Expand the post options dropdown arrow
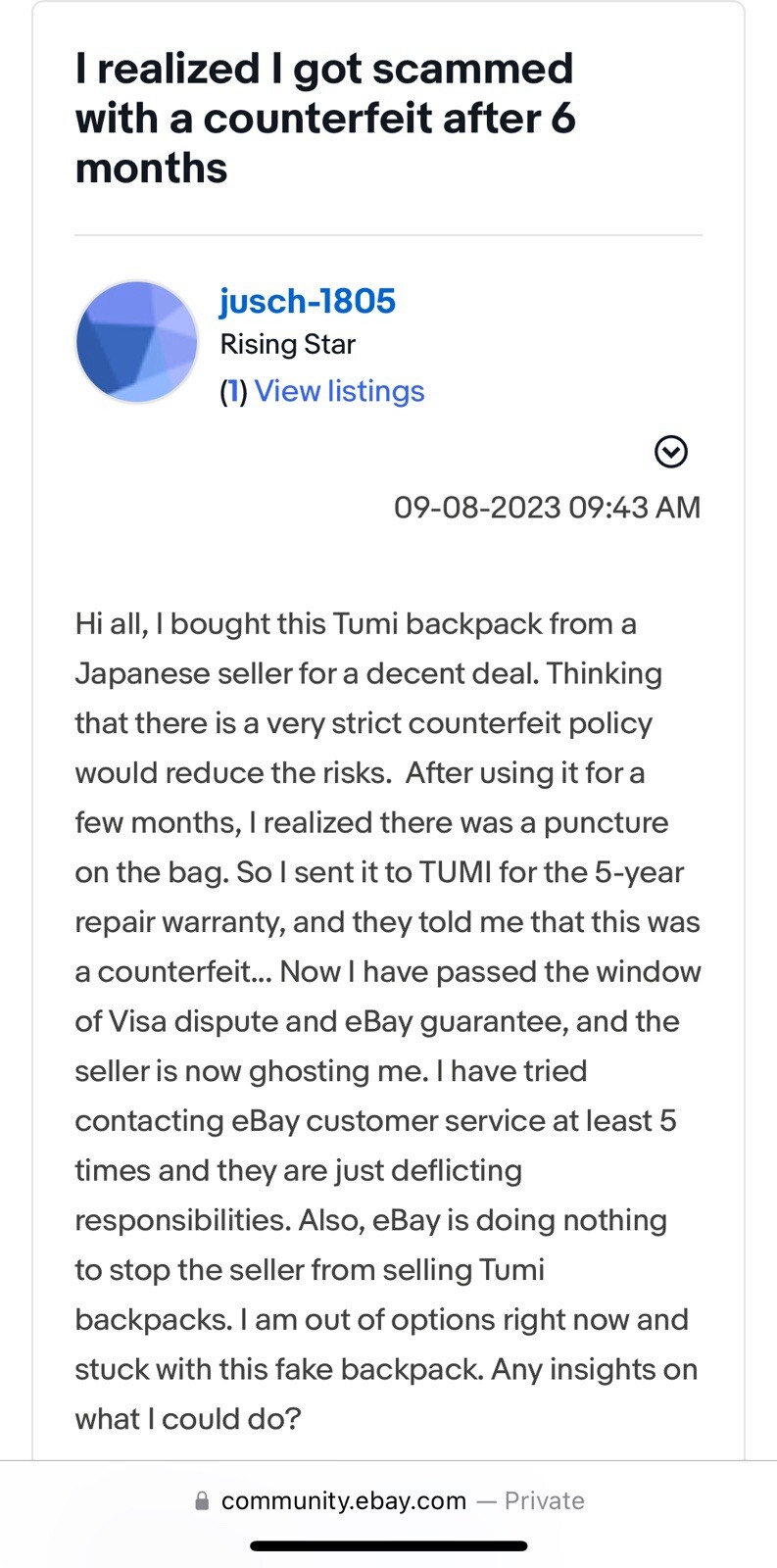The width and height of the screenshot is (777, 1568). tap(670, 452)
